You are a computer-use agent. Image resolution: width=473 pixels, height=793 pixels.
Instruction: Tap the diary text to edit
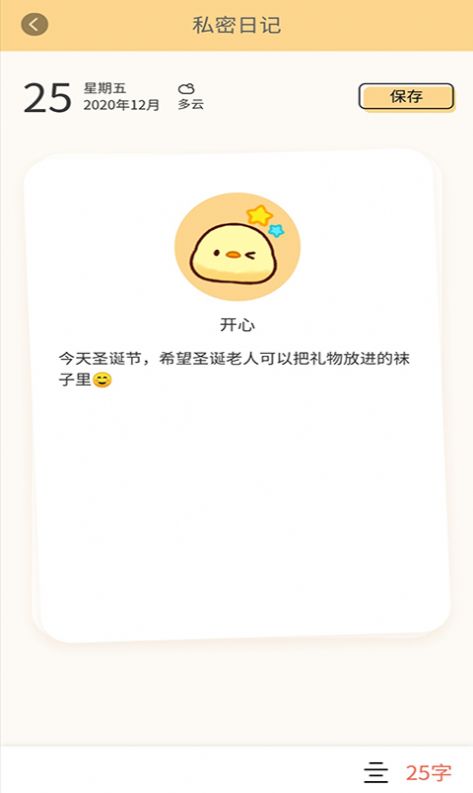[x=234, y=369]
